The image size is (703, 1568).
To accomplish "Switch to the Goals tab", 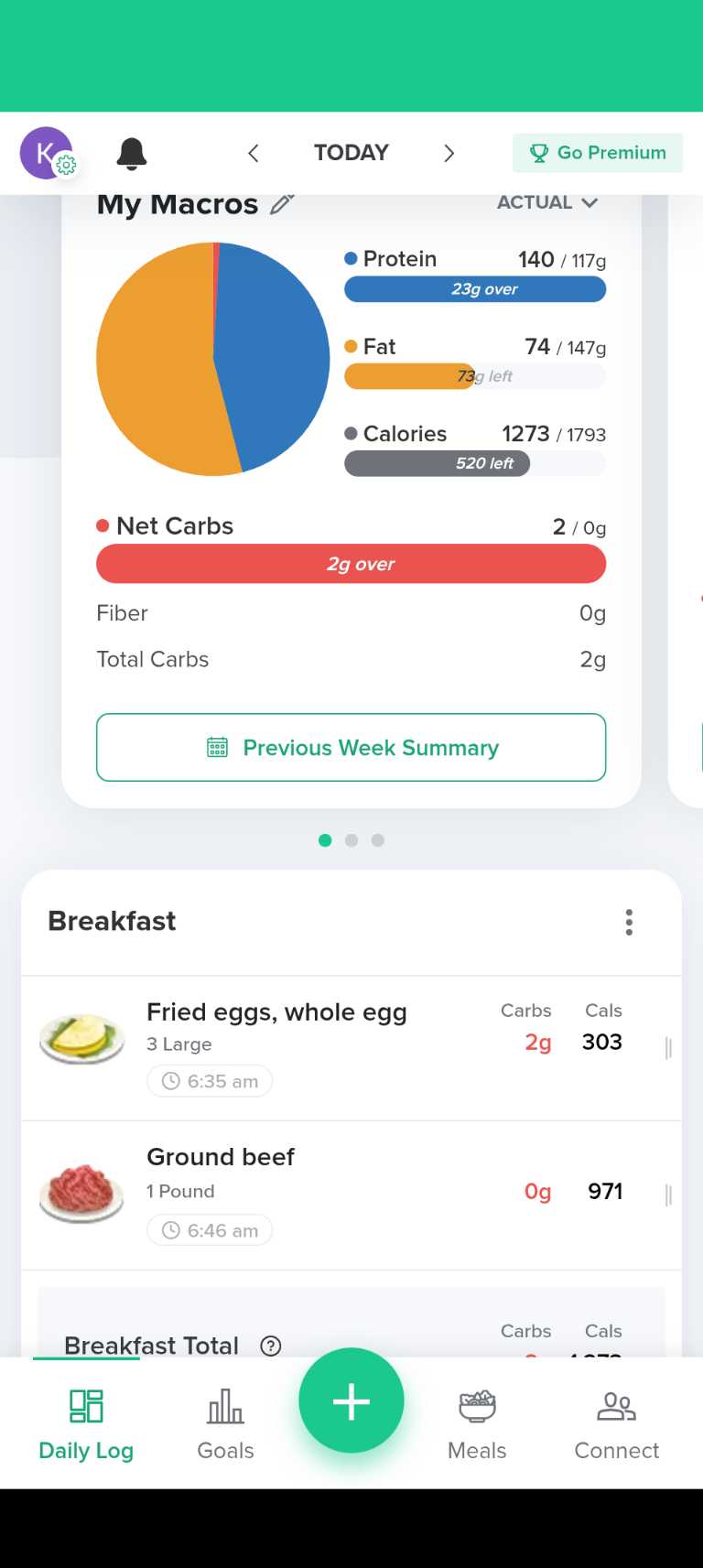I will coord(225,1422).
